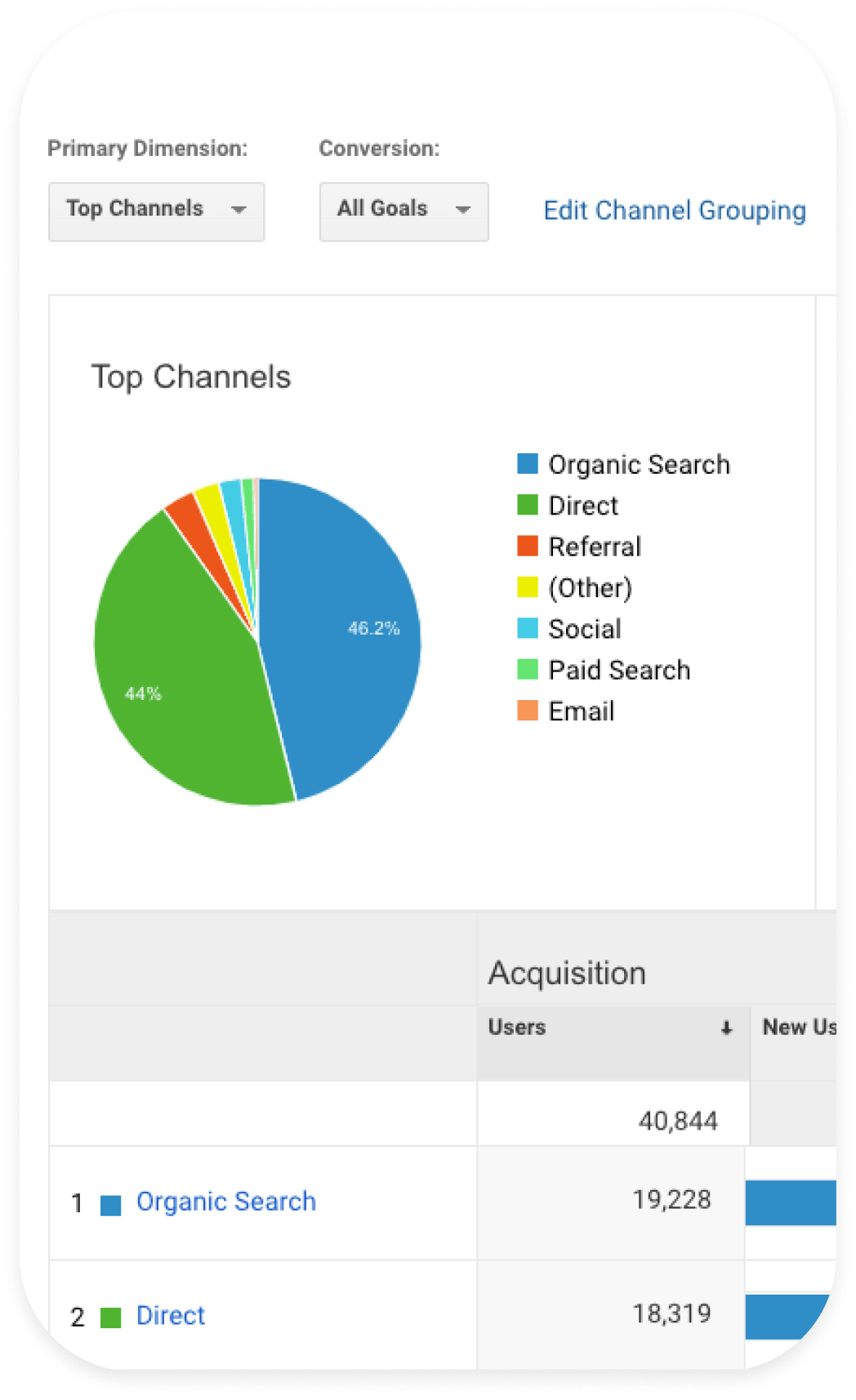This screenshot has height=1400, width=856.
Task: Open Edit Channel Grouping
Action: [675, 211]
